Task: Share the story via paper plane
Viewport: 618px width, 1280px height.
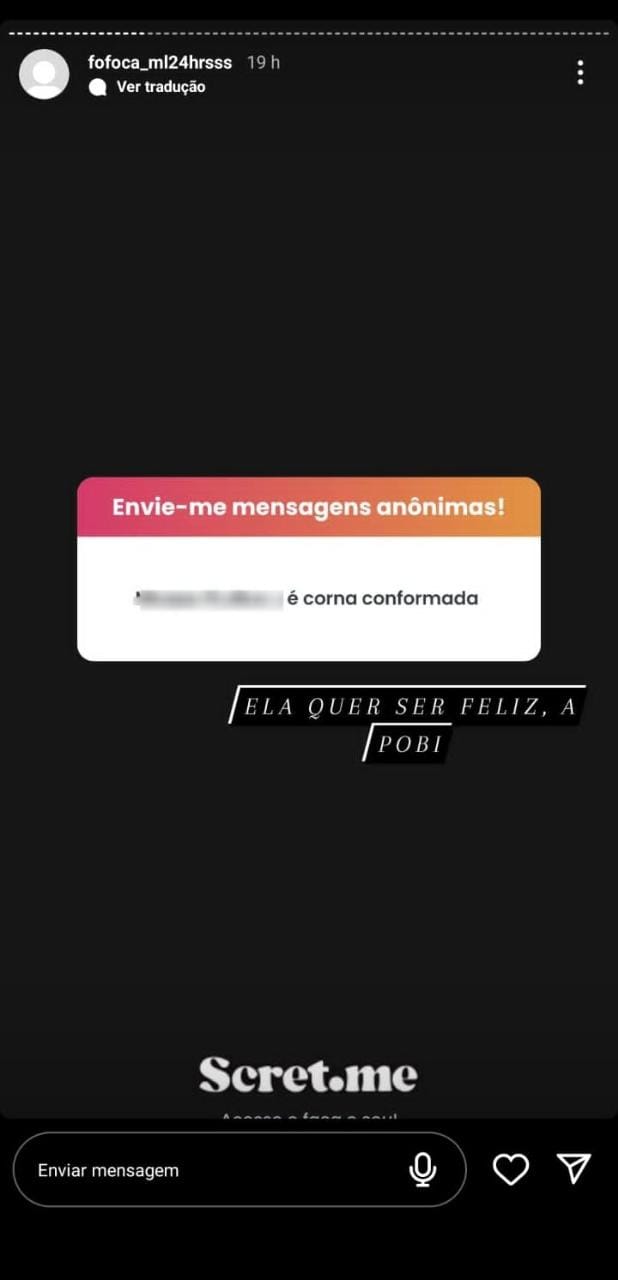Action: (574, 1168)
